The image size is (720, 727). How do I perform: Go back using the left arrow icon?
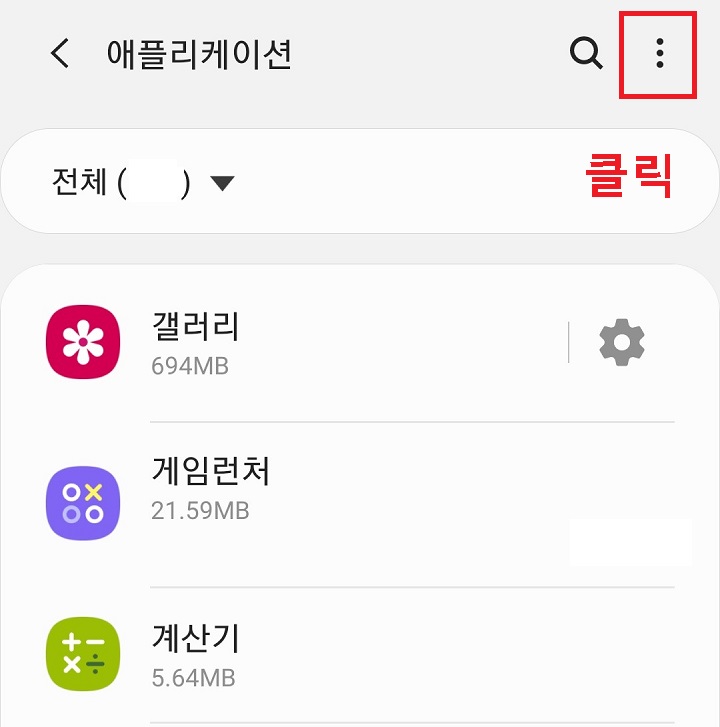(x=57, y=54)
